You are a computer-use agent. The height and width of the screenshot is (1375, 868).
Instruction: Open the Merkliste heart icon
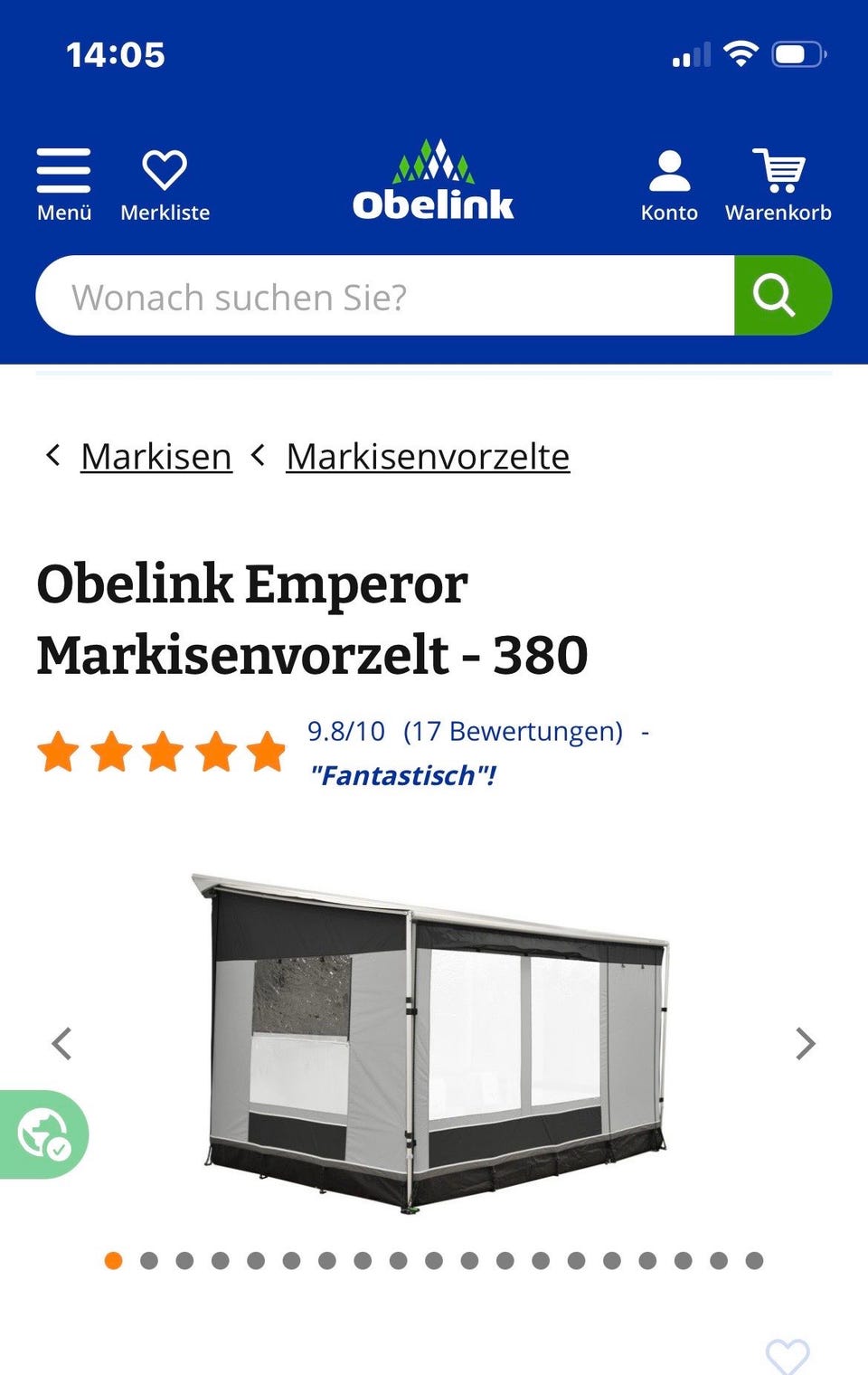[165, 172]
